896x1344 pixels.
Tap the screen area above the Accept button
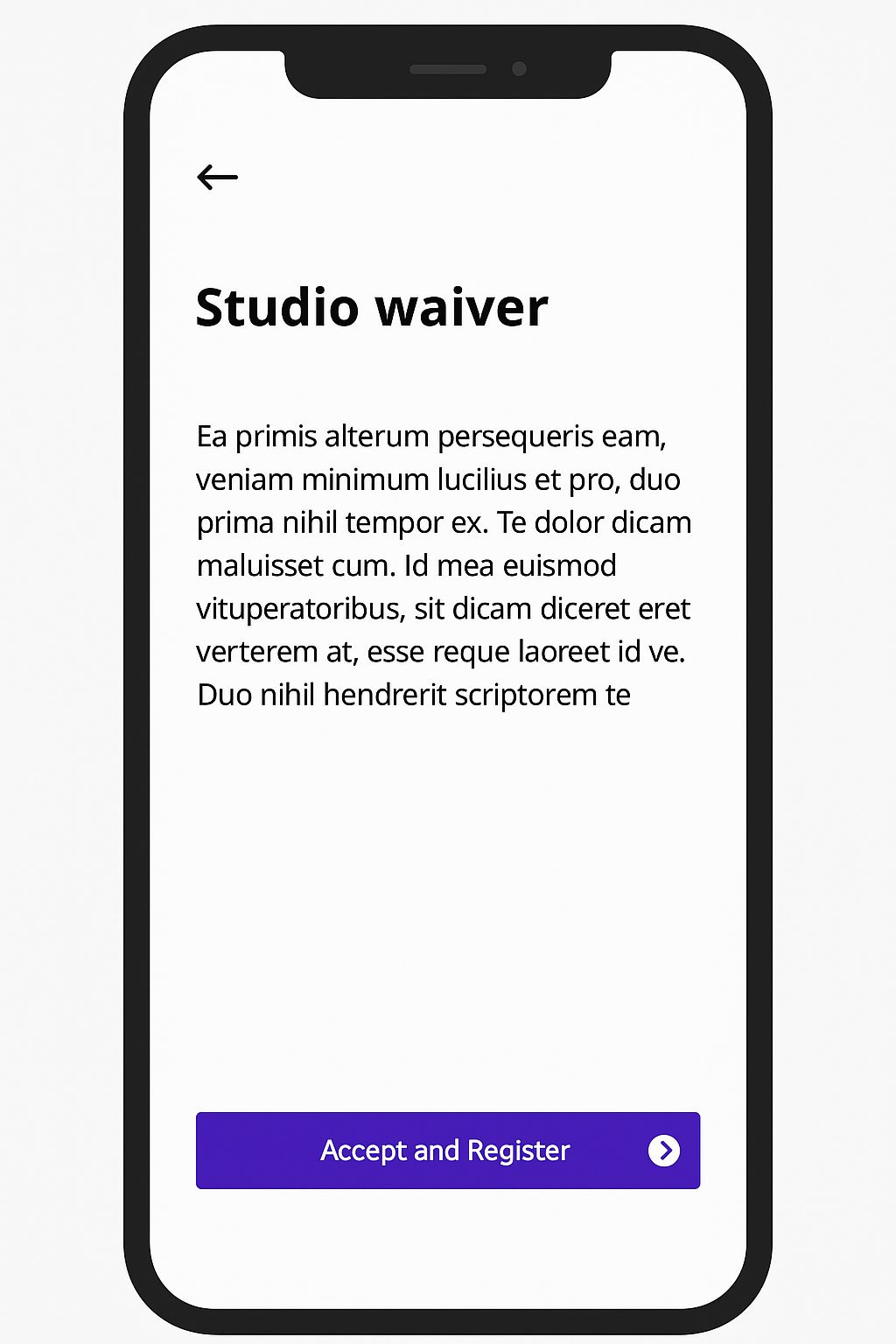(446, 1032)
